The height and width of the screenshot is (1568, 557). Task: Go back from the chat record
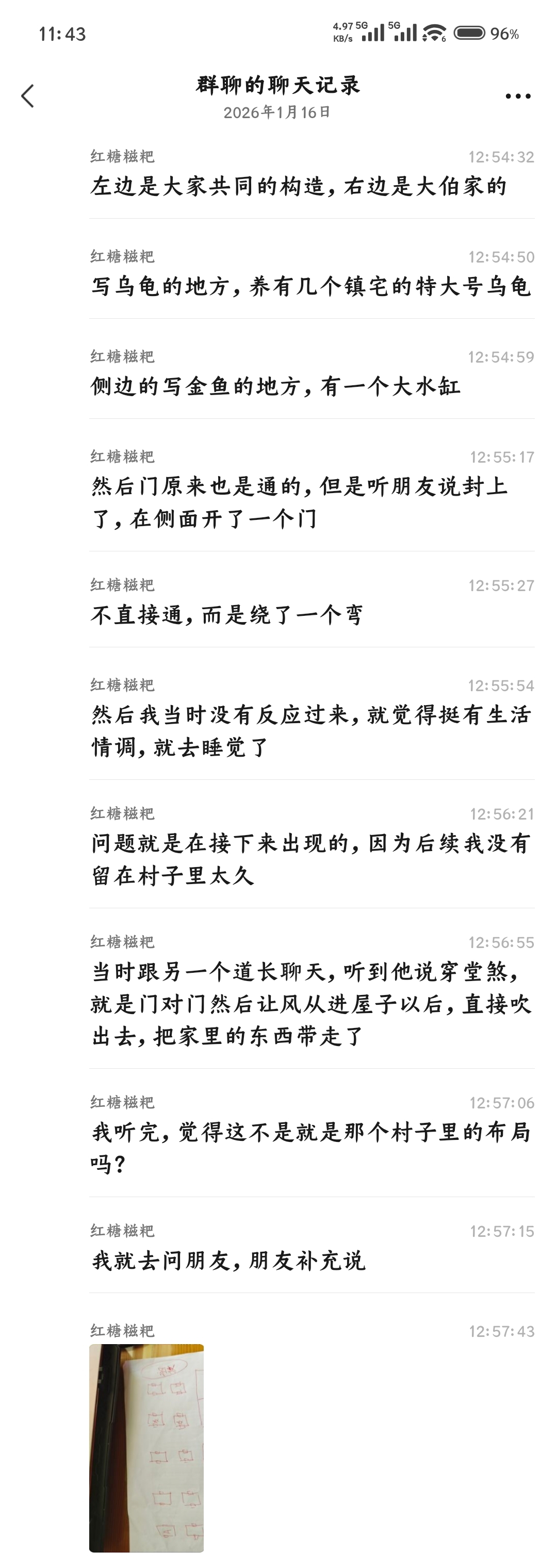28,96
